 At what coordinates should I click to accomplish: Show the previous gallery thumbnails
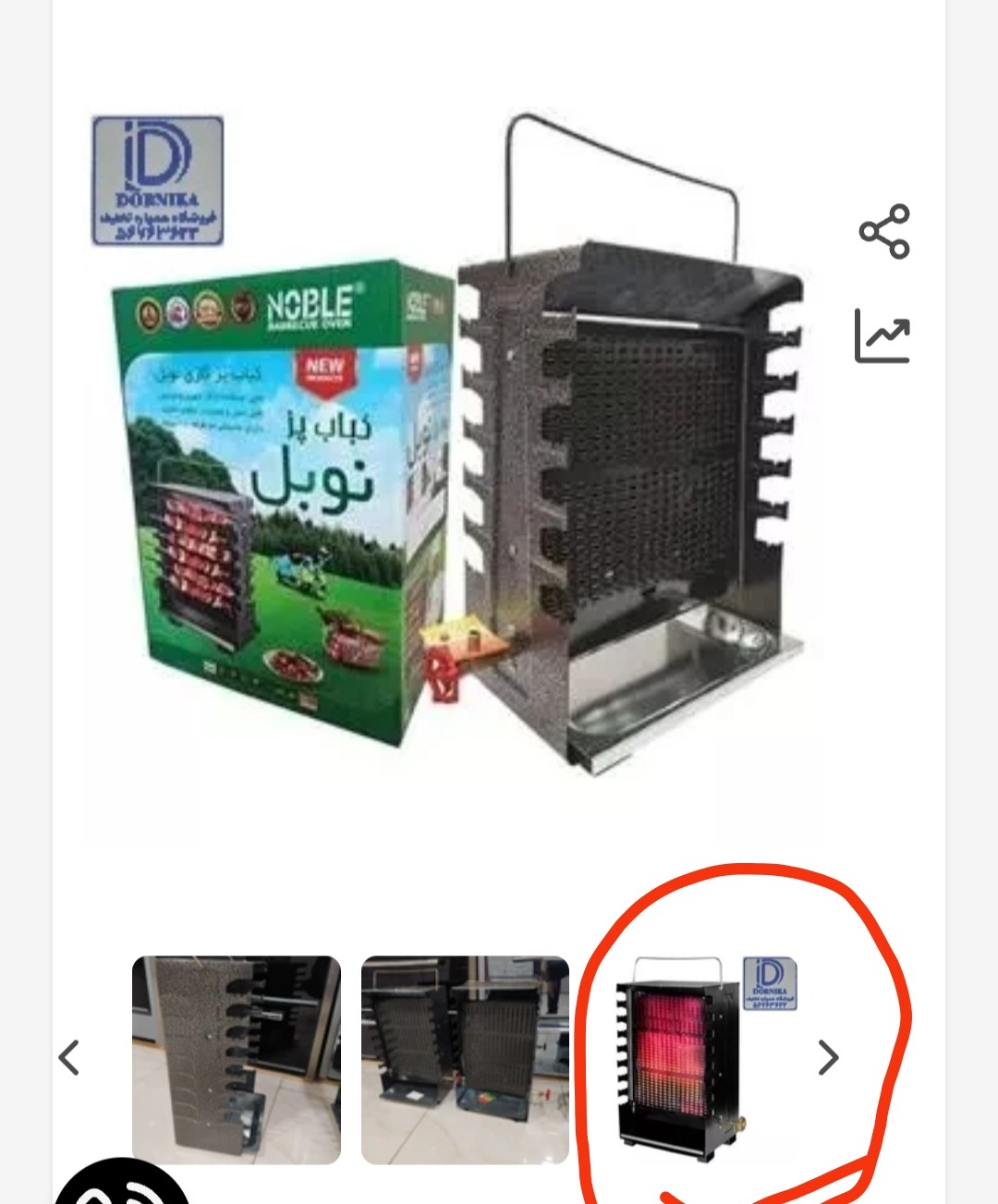(69, 1058)
